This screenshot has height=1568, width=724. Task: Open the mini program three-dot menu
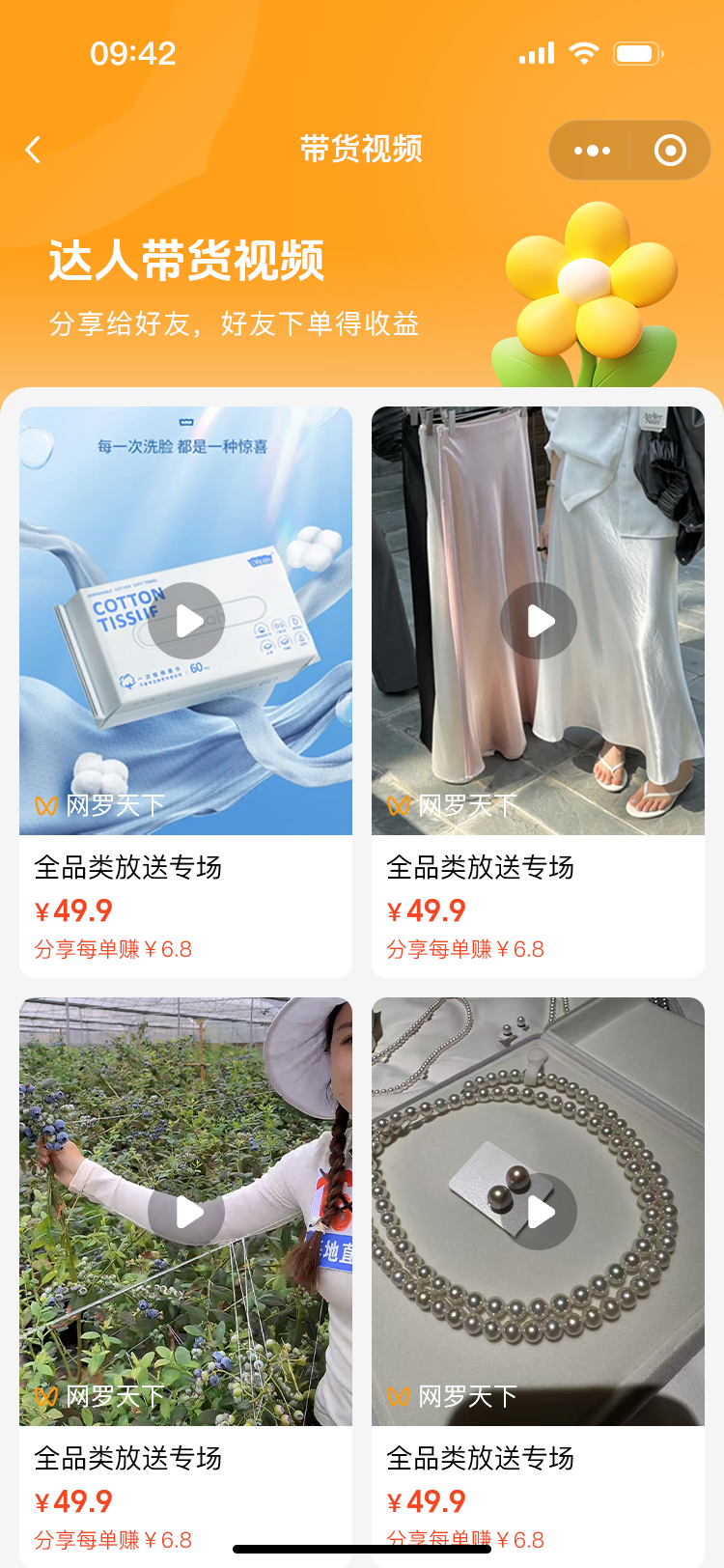(592, 151)
